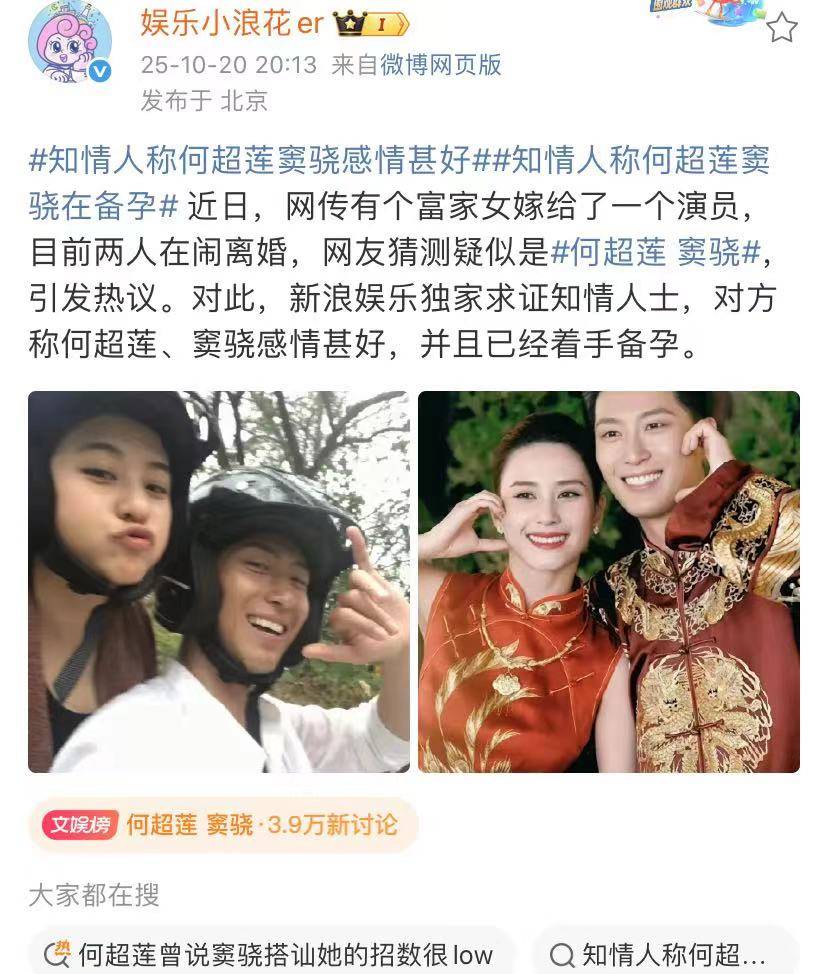Favorite this post with the star icon
Image resolution: width=828 pixels, height=974 pixels.
781,27
